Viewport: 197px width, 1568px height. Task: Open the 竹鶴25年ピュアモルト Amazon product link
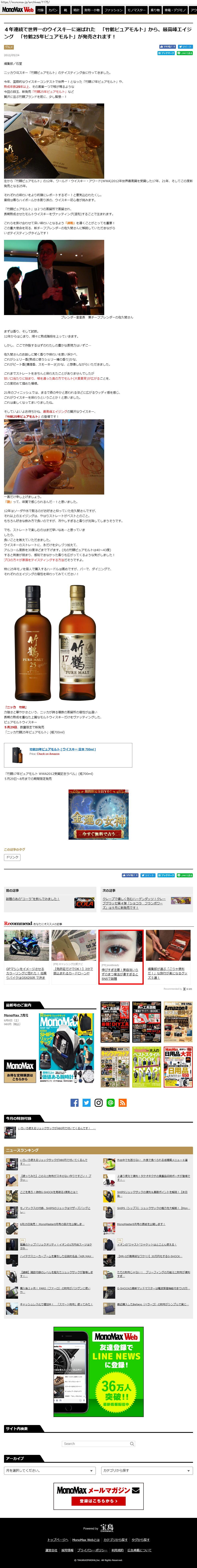tap(63, 749)
